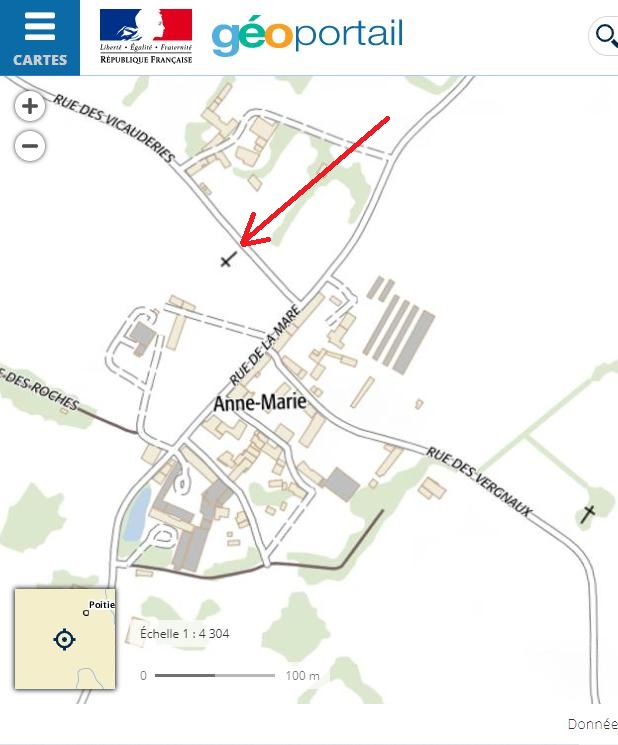Open the CARTES menu
Screen dimensions: 618x745
(x=39, y=37)
